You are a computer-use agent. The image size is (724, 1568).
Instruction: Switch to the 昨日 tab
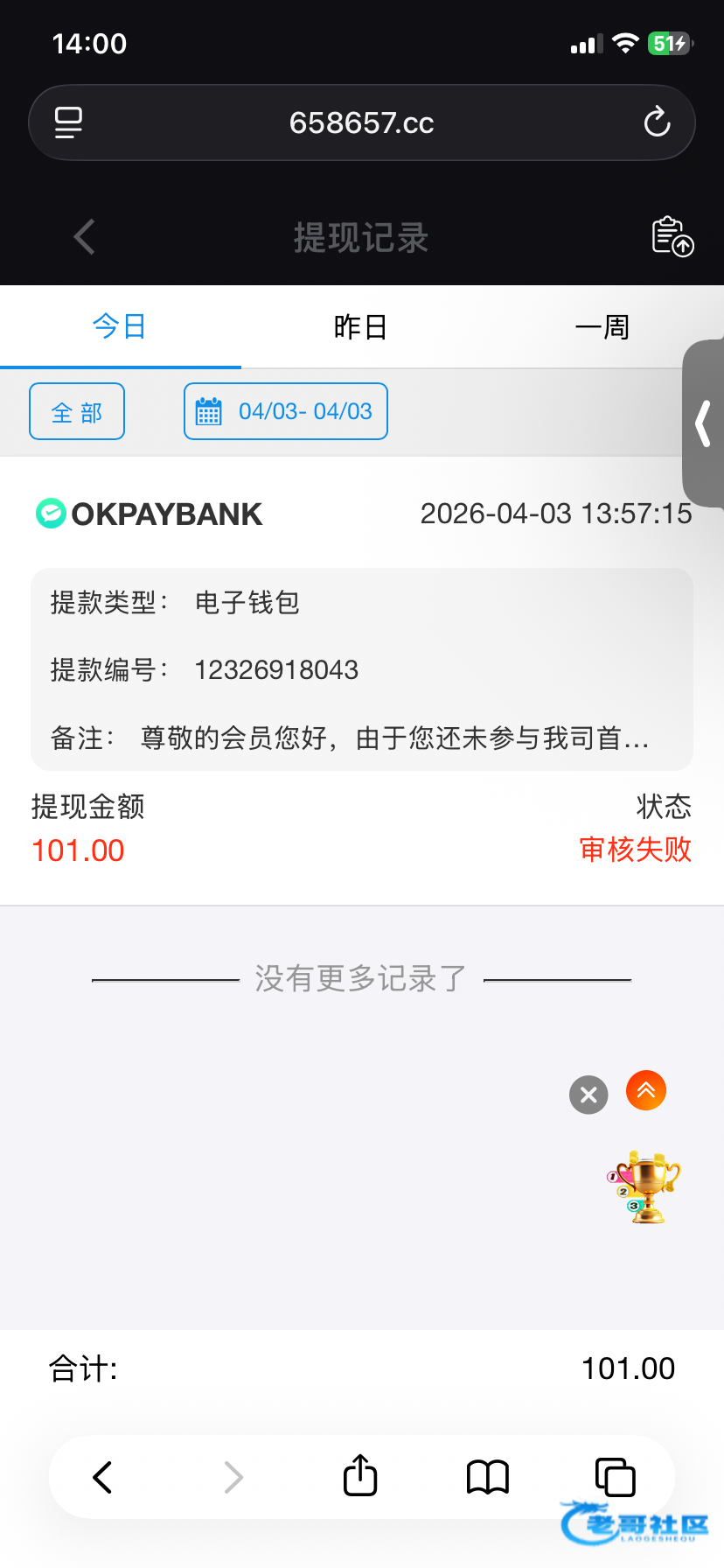[360, 327]
